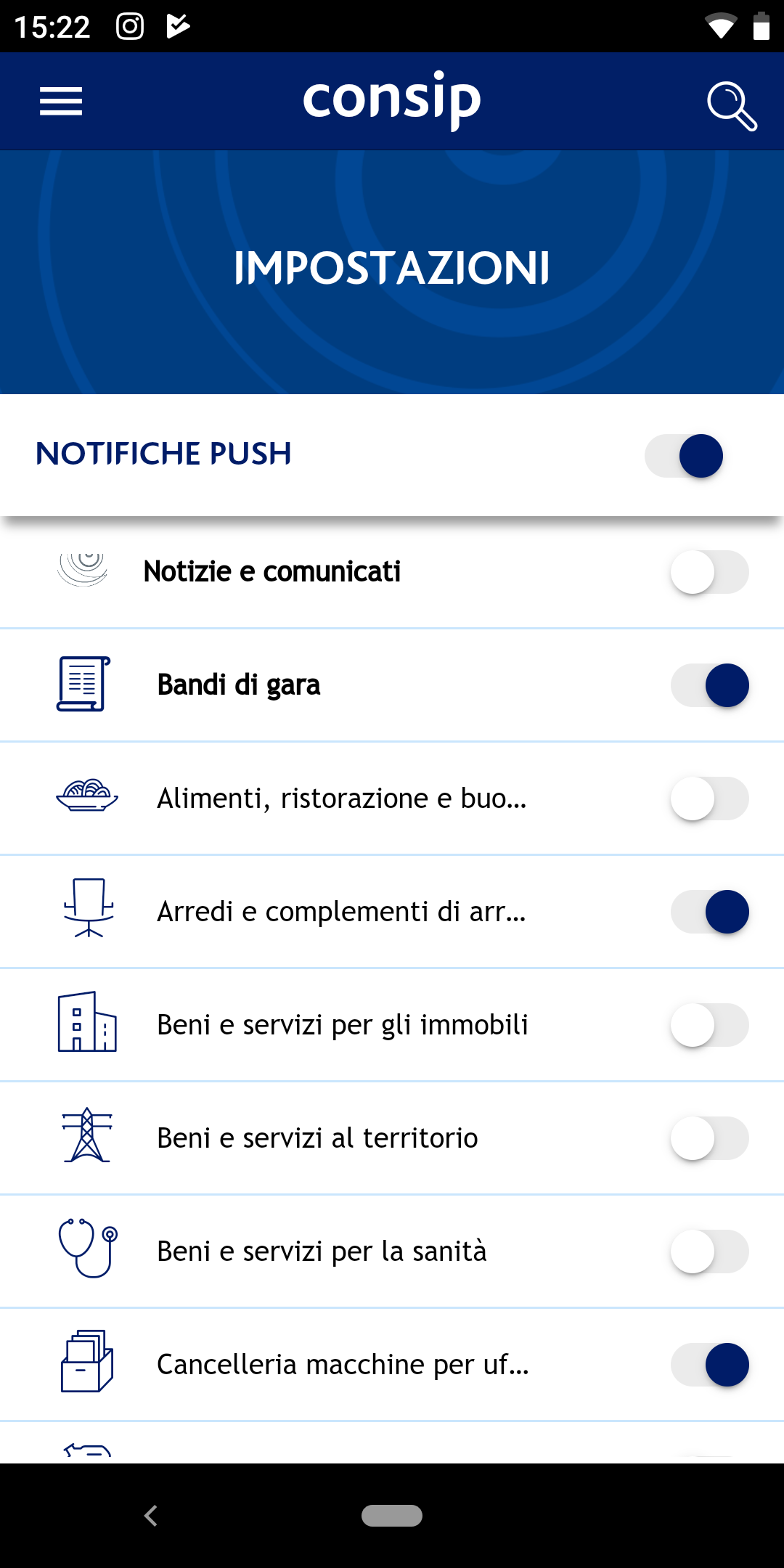Turn on Beni e servizi per gli immobili
This screenshot has height=1568, width=784.
click(x=710, y=1025)
